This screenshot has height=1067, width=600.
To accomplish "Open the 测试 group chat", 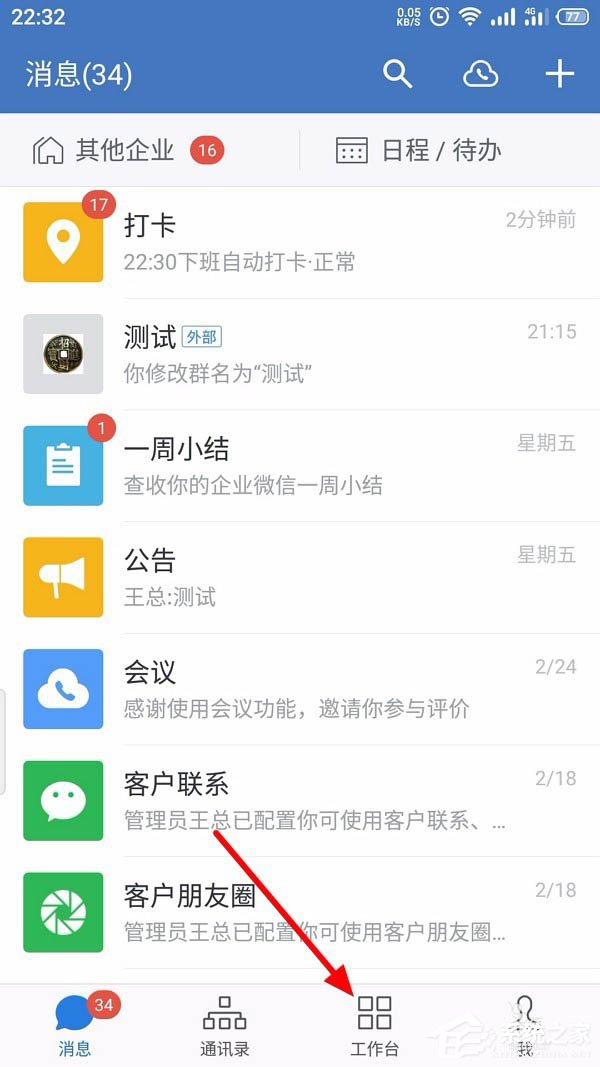I will click(x=300, y=354).
